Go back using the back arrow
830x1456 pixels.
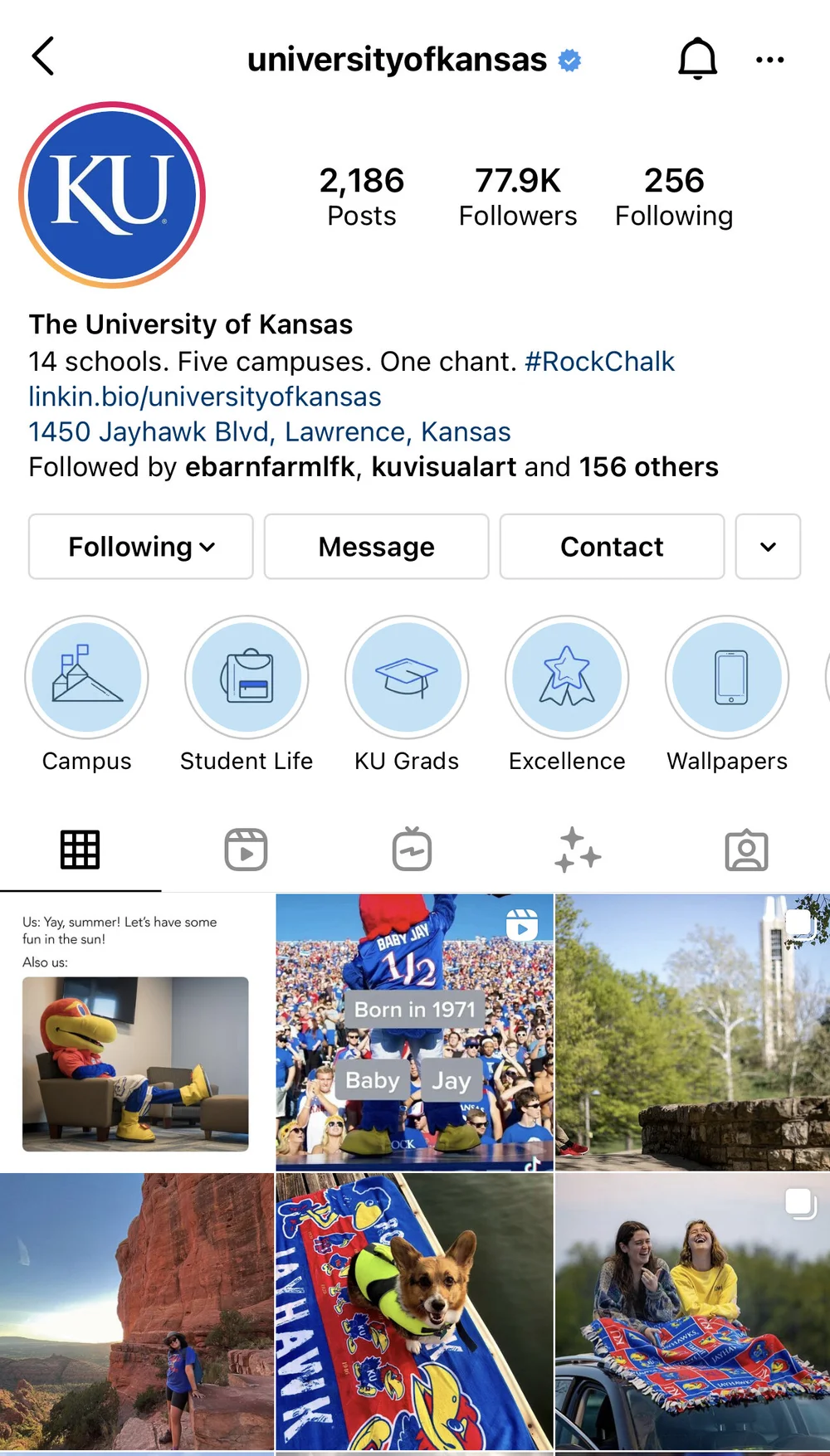point(43,56)
